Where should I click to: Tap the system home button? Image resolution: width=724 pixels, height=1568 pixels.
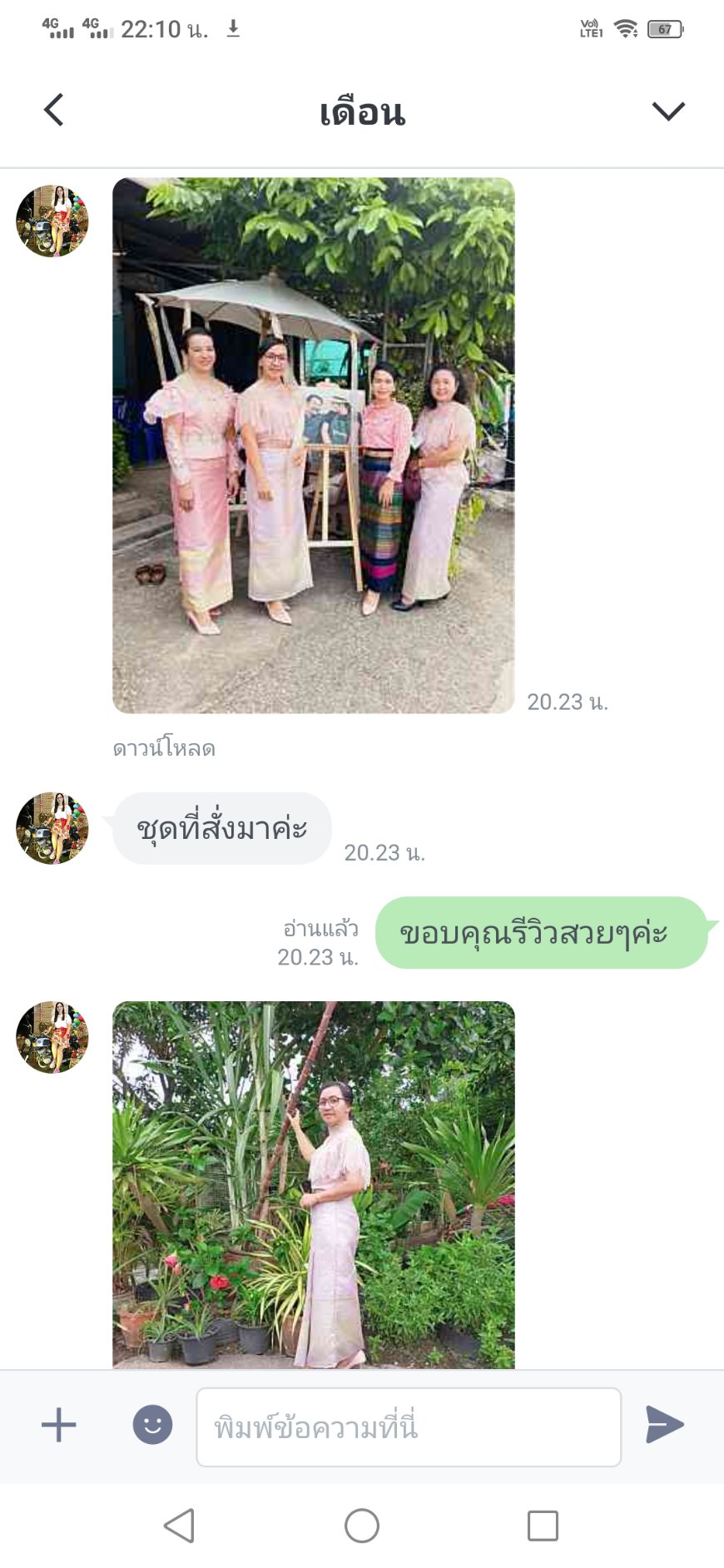click(362, 1526)
